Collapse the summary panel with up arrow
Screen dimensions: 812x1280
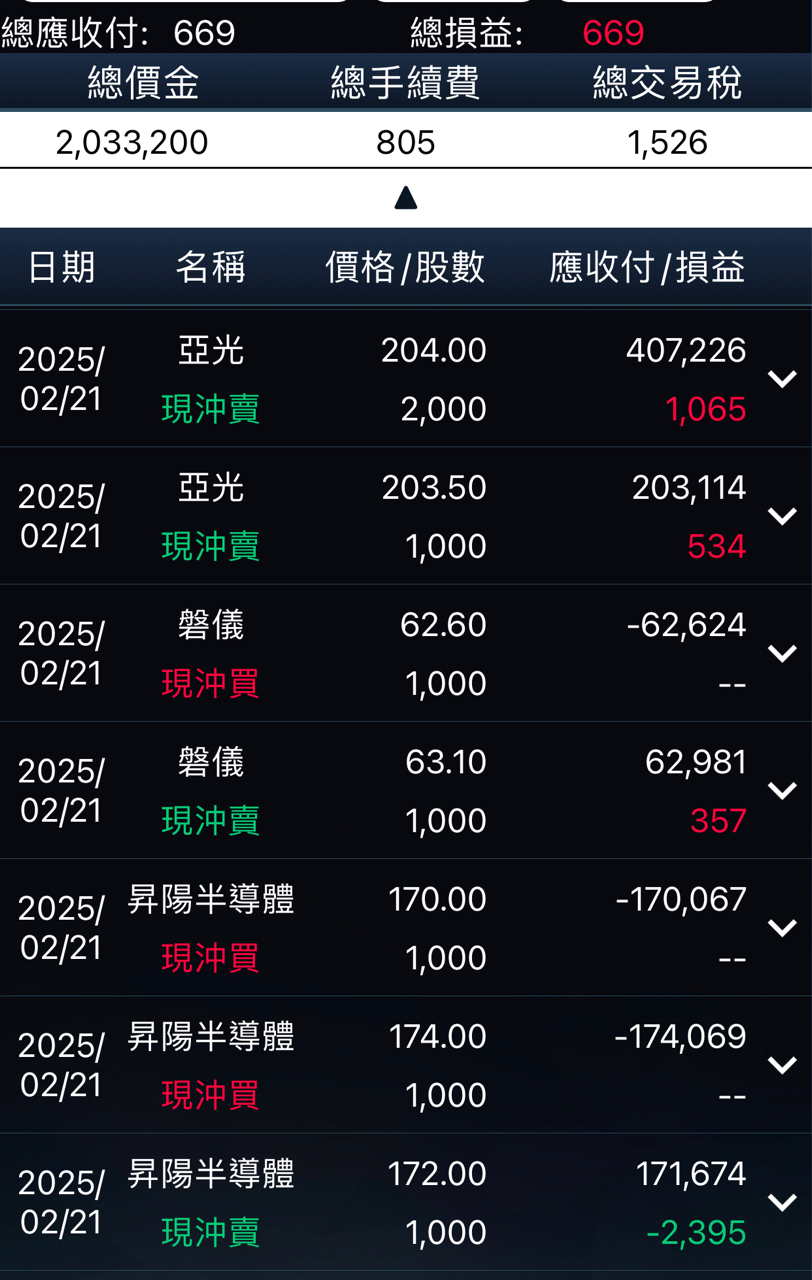406,198
